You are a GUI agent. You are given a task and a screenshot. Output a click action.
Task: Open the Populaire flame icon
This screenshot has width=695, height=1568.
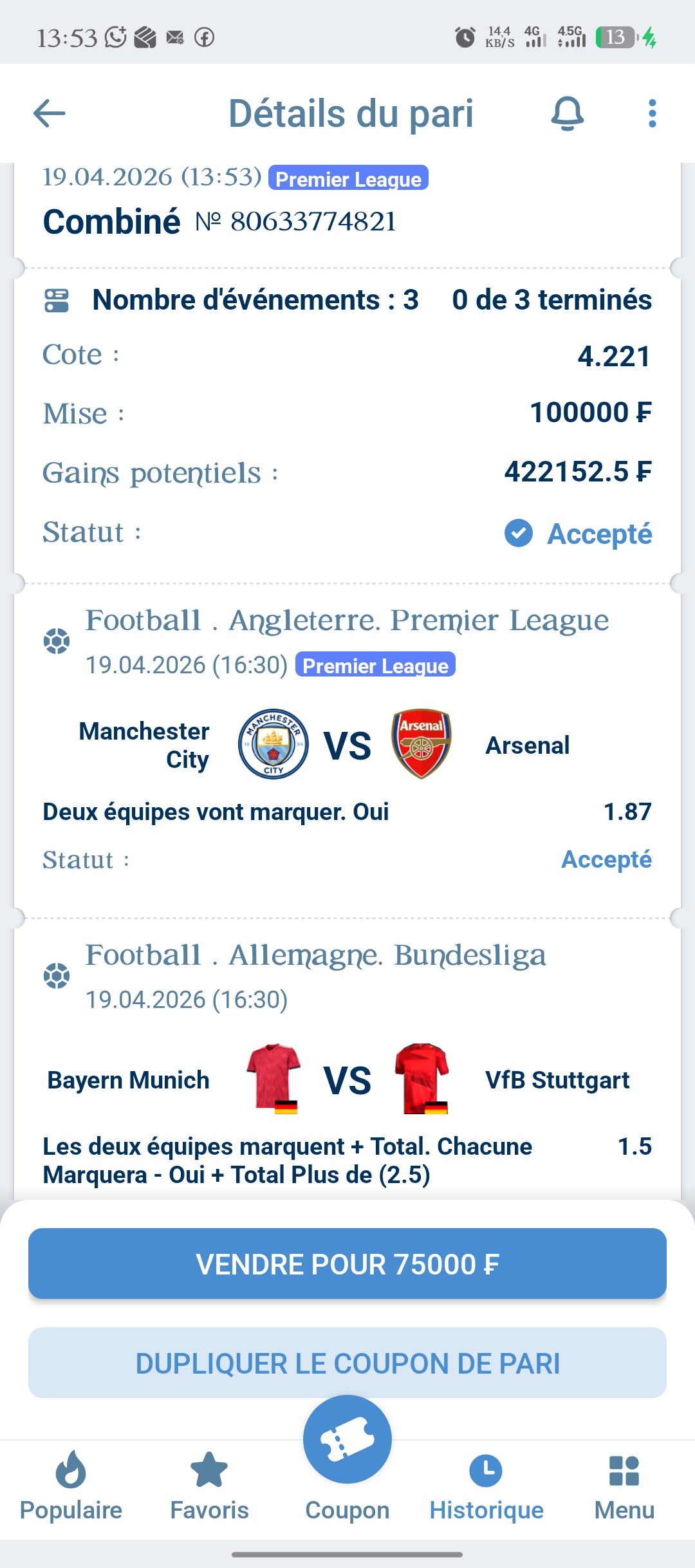pos(70,1470)
